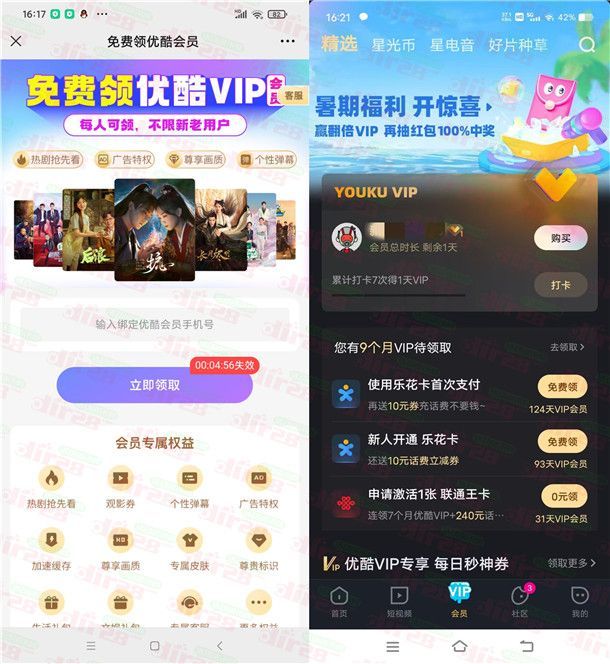Open the search icon on the VIP page
Screen dimensions: 610x664
[x=587, y=44]
